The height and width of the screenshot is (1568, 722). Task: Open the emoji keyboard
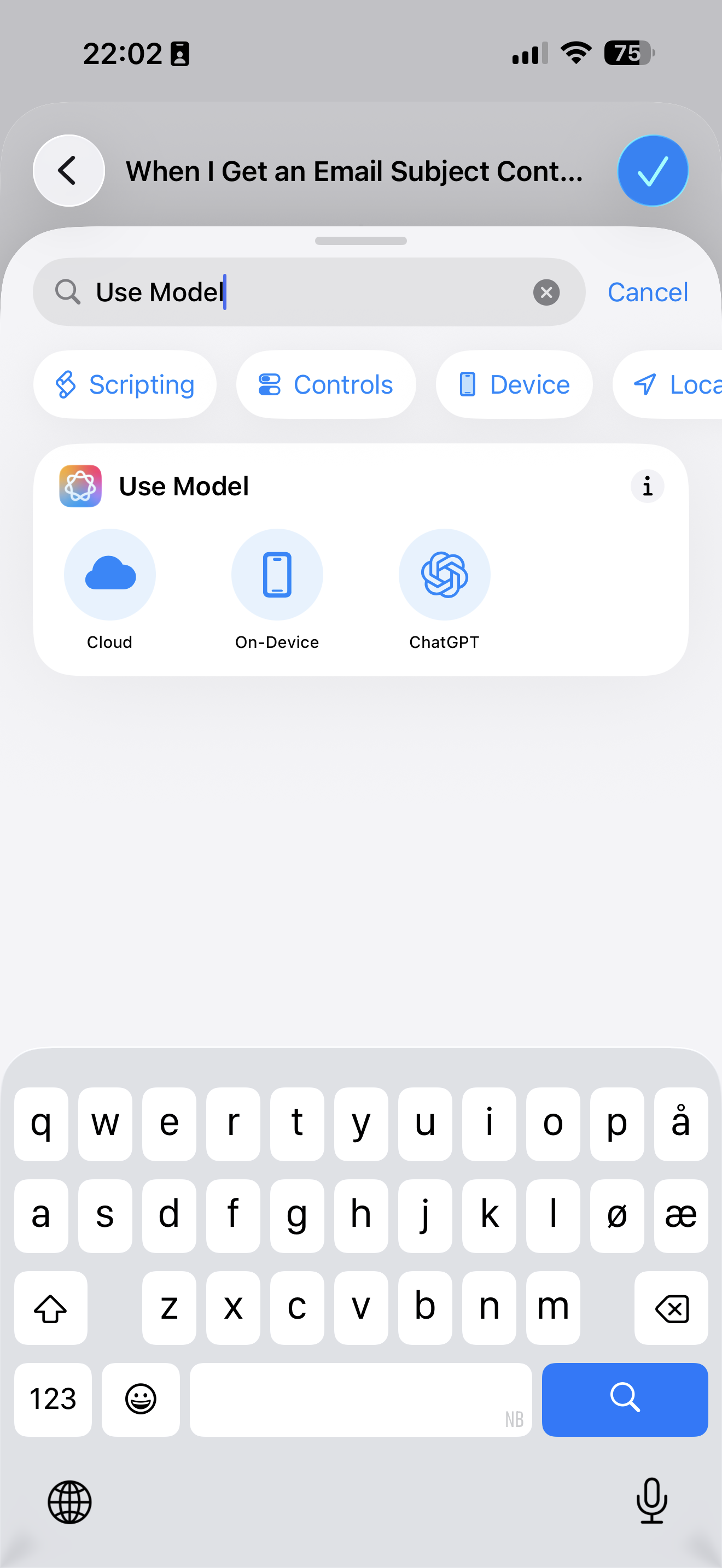[x=141, y=1400]
